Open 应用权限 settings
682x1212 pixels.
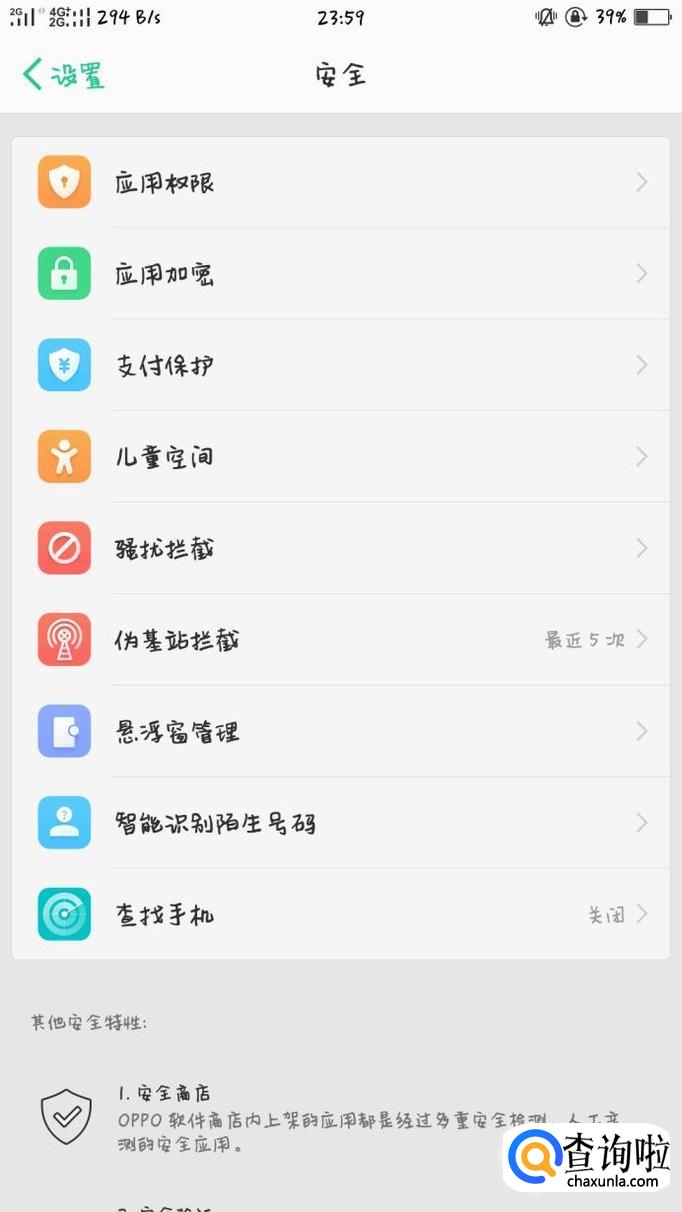pos(340,183)
